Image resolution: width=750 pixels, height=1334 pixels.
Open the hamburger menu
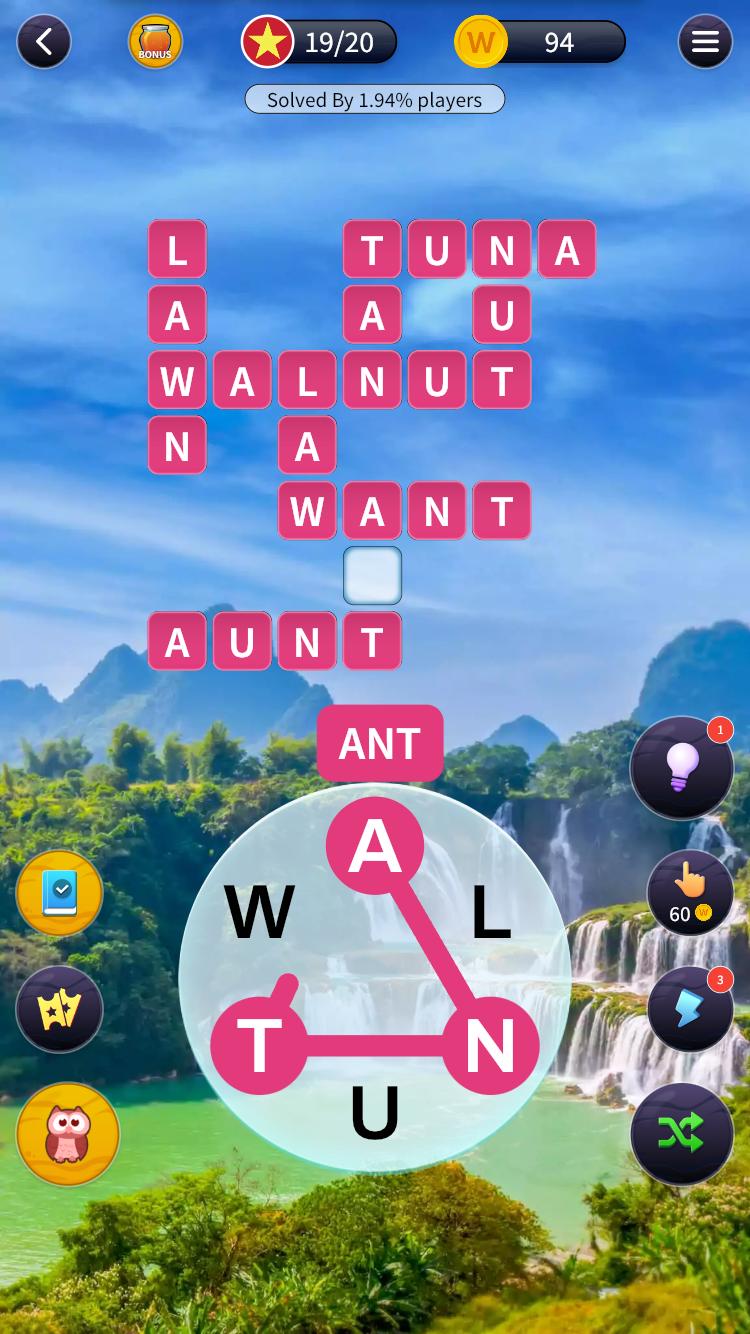coord(705,42)
